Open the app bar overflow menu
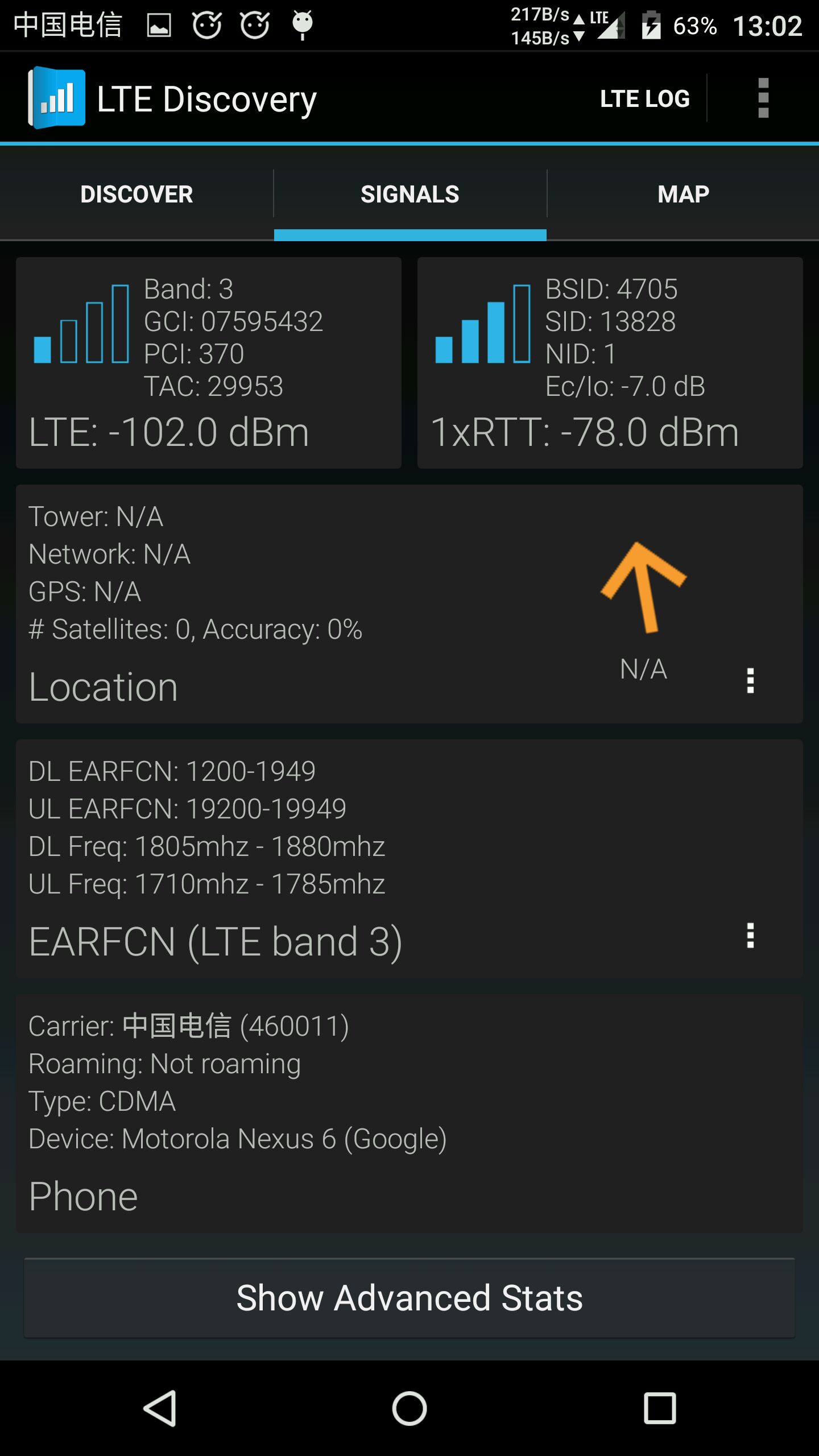This screenshot has width=819, height=1456. (x=763, y=98)
